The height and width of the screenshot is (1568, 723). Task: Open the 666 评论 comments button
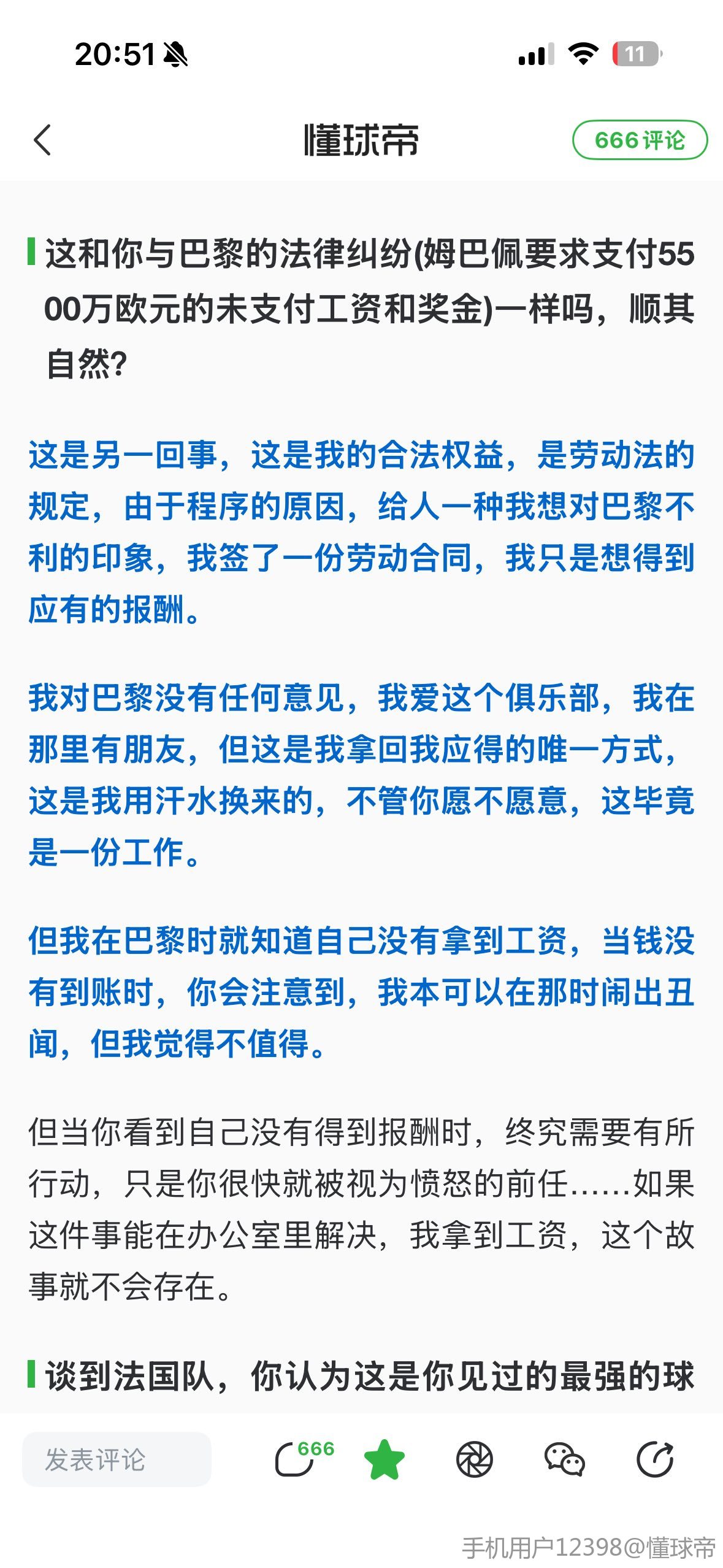tap(640, 140)
